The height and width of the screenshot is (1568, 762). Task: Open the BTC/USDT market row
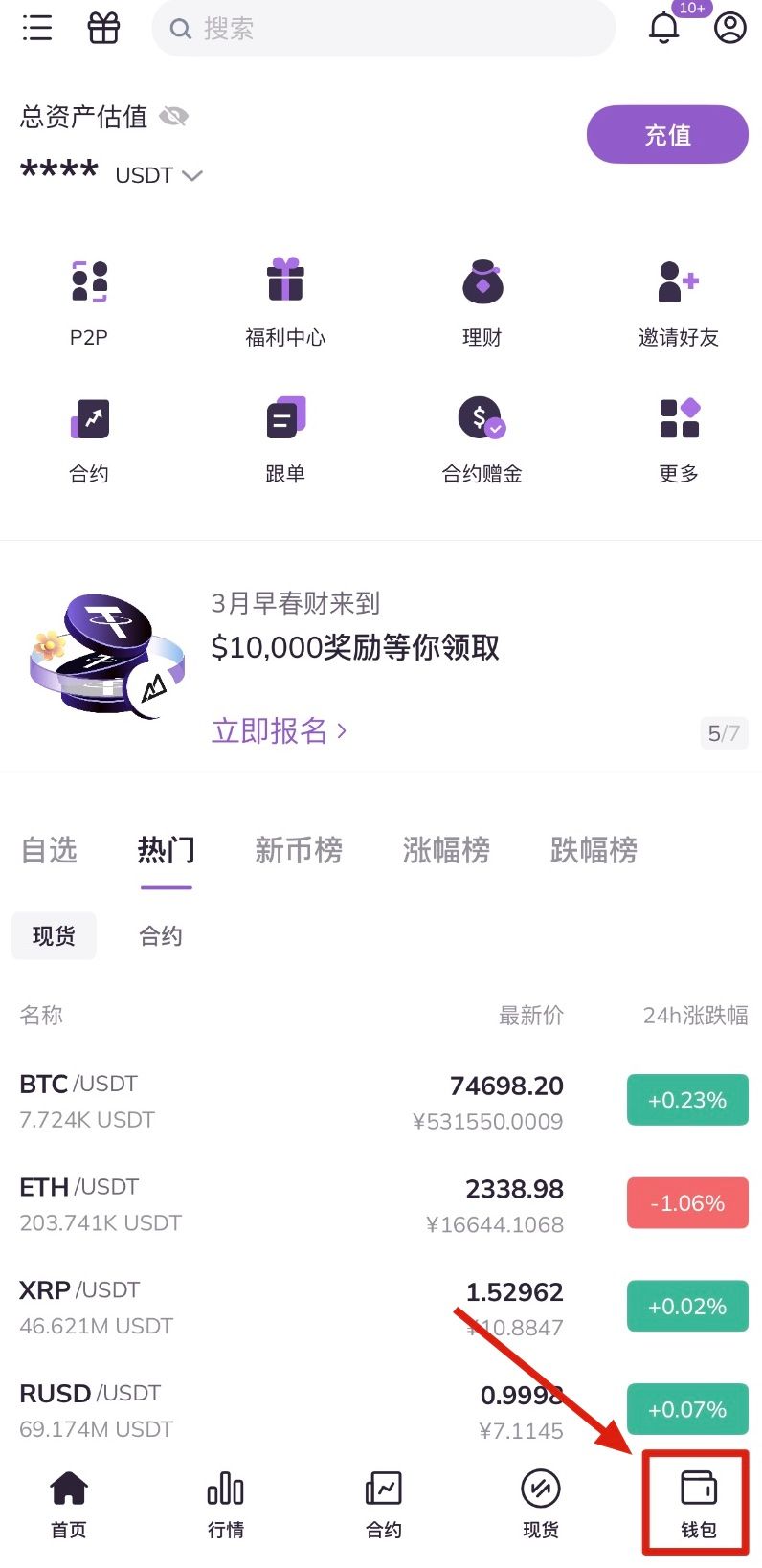pos(287,1102)
